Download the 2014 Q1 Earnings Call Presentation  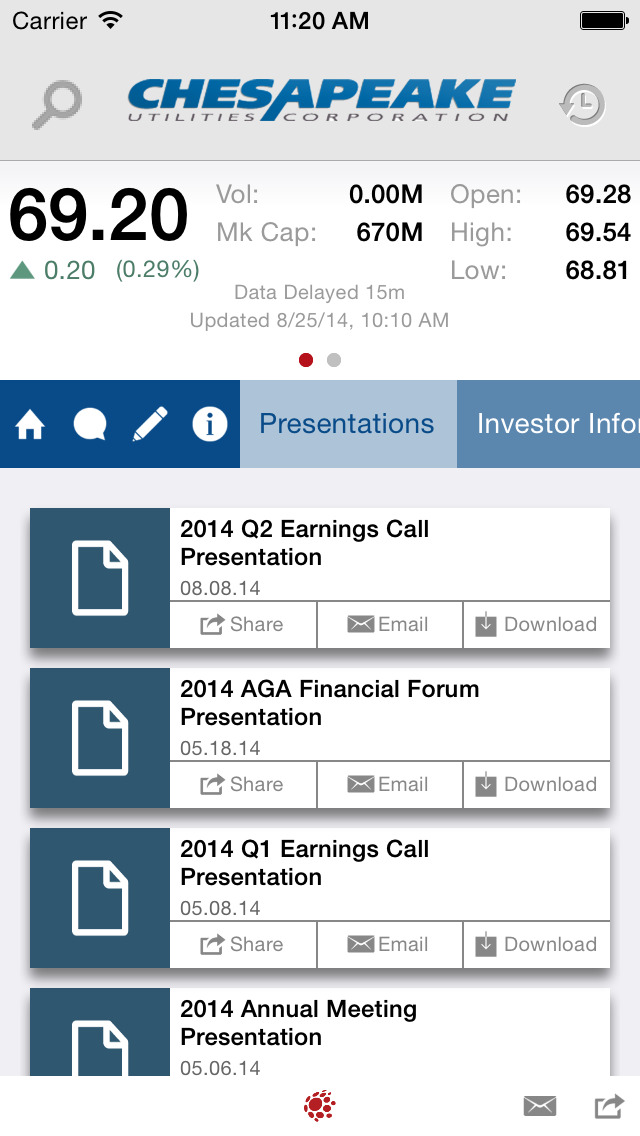(x=537, y=945)
